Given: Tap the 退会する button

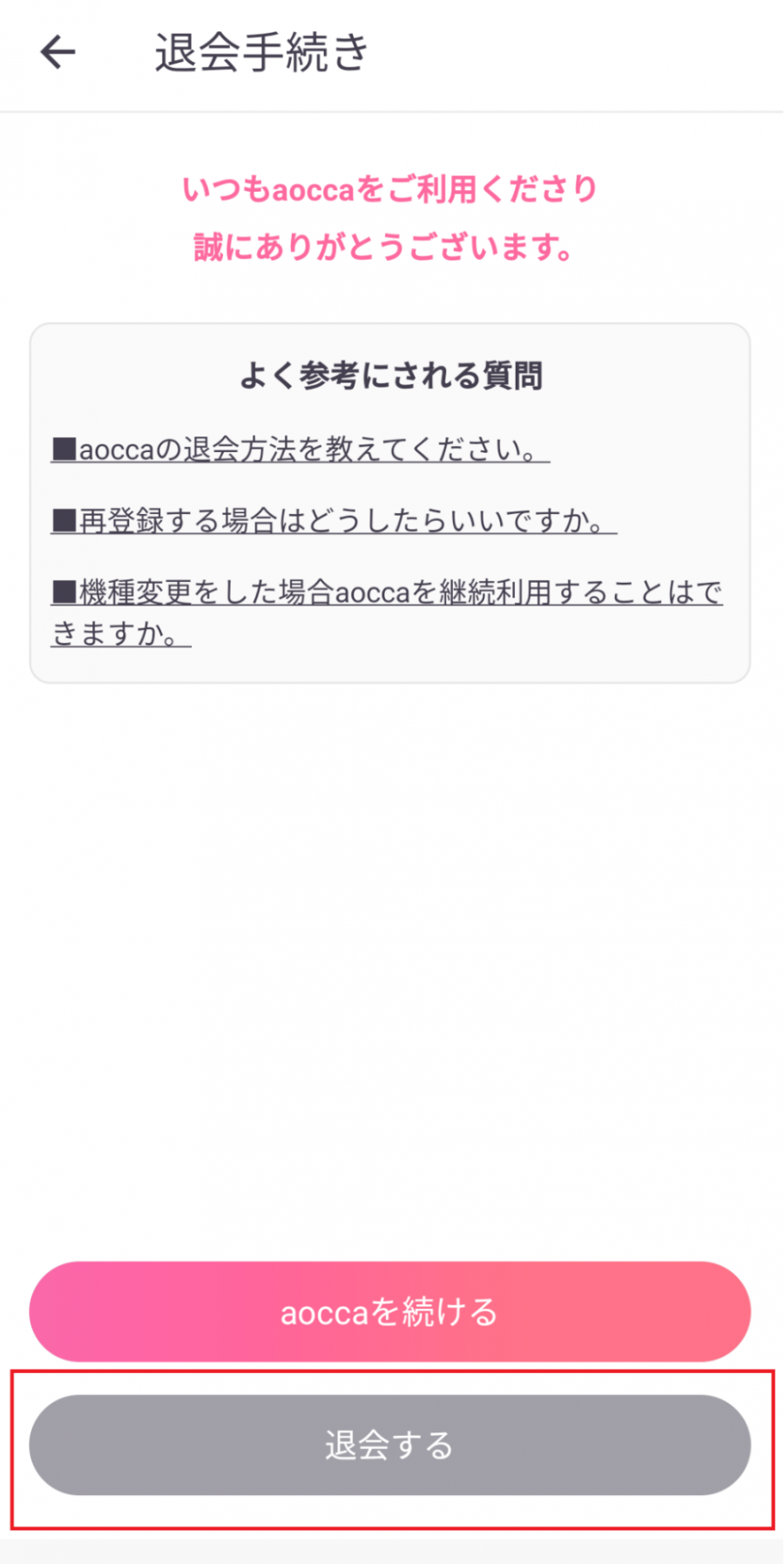Looking at the screenshot, I should pos(390,1445).
